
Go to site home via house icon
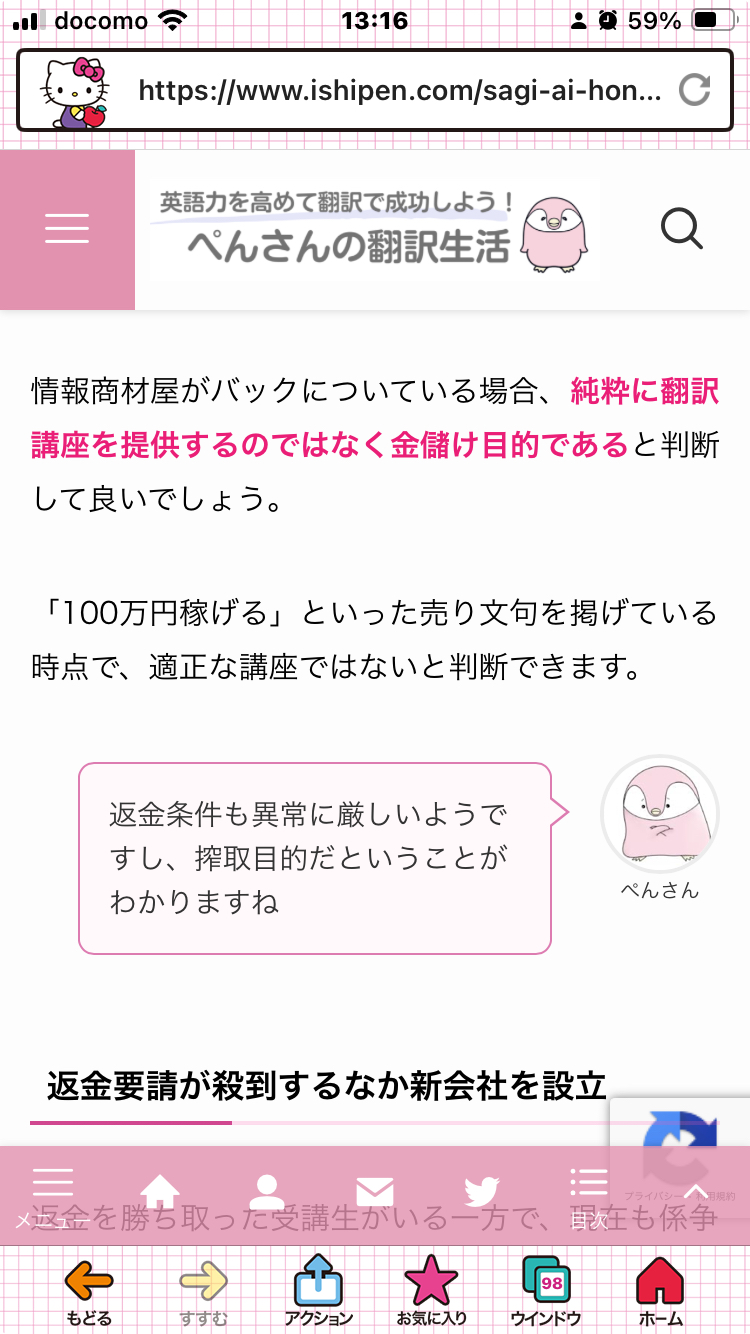(160, 1193)
